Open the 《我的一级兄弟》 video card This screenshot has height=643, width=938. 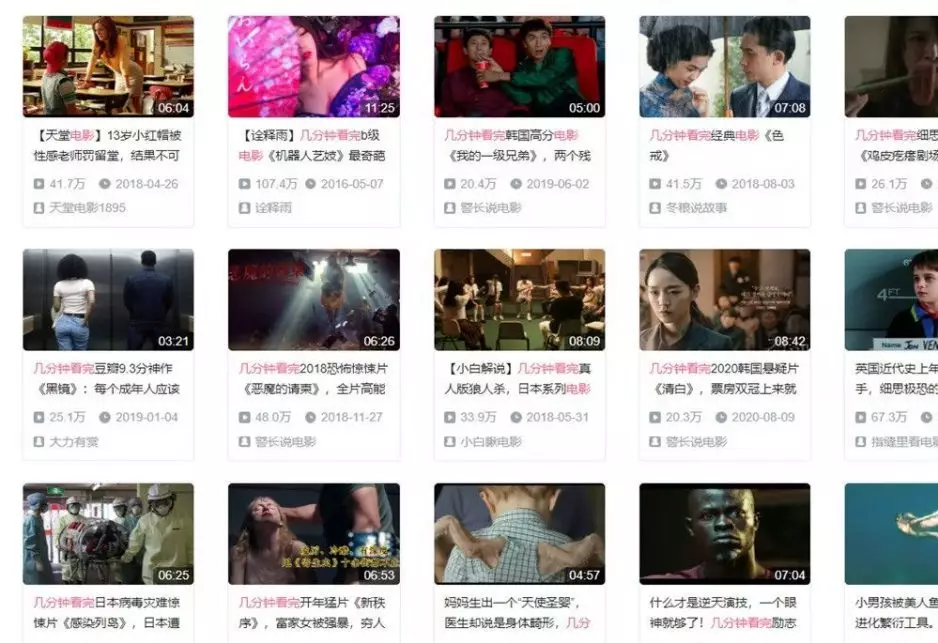click(x=519, y=67)
